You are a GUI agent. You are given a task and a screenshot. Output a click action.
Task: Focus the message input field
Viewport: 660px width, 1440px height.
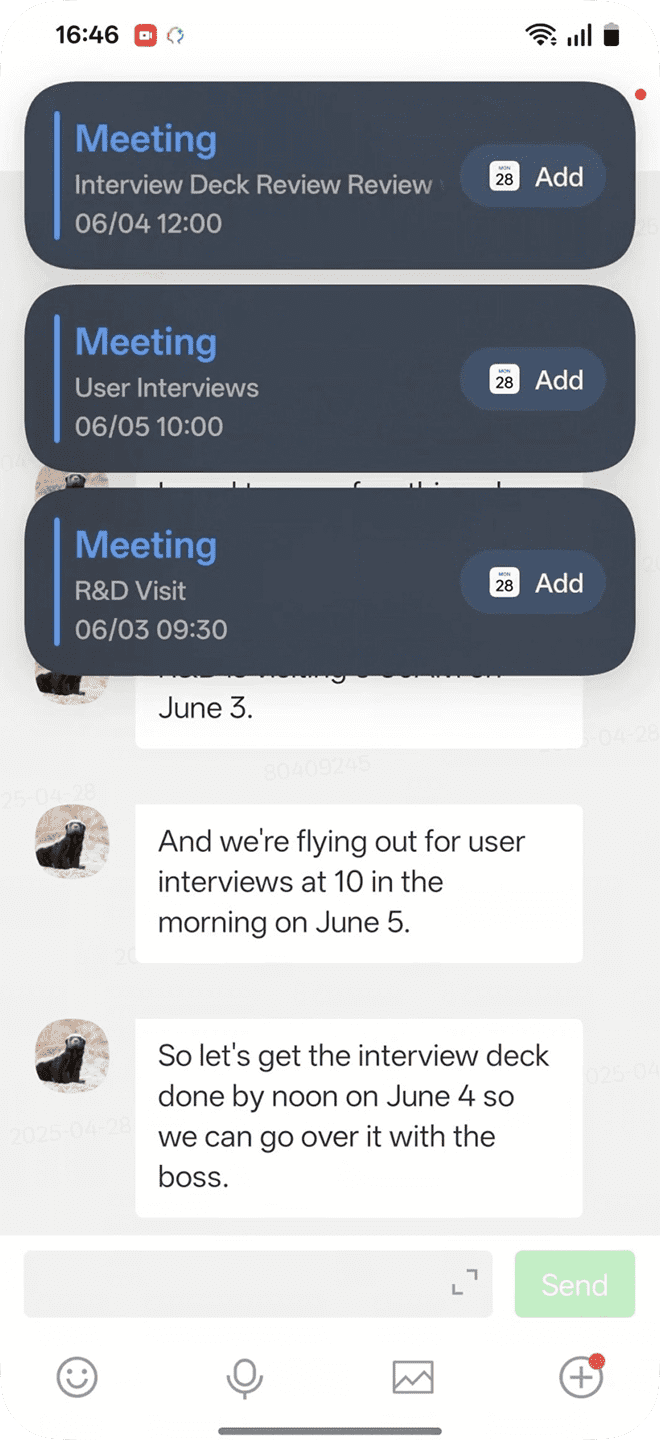pos(235,1284)
